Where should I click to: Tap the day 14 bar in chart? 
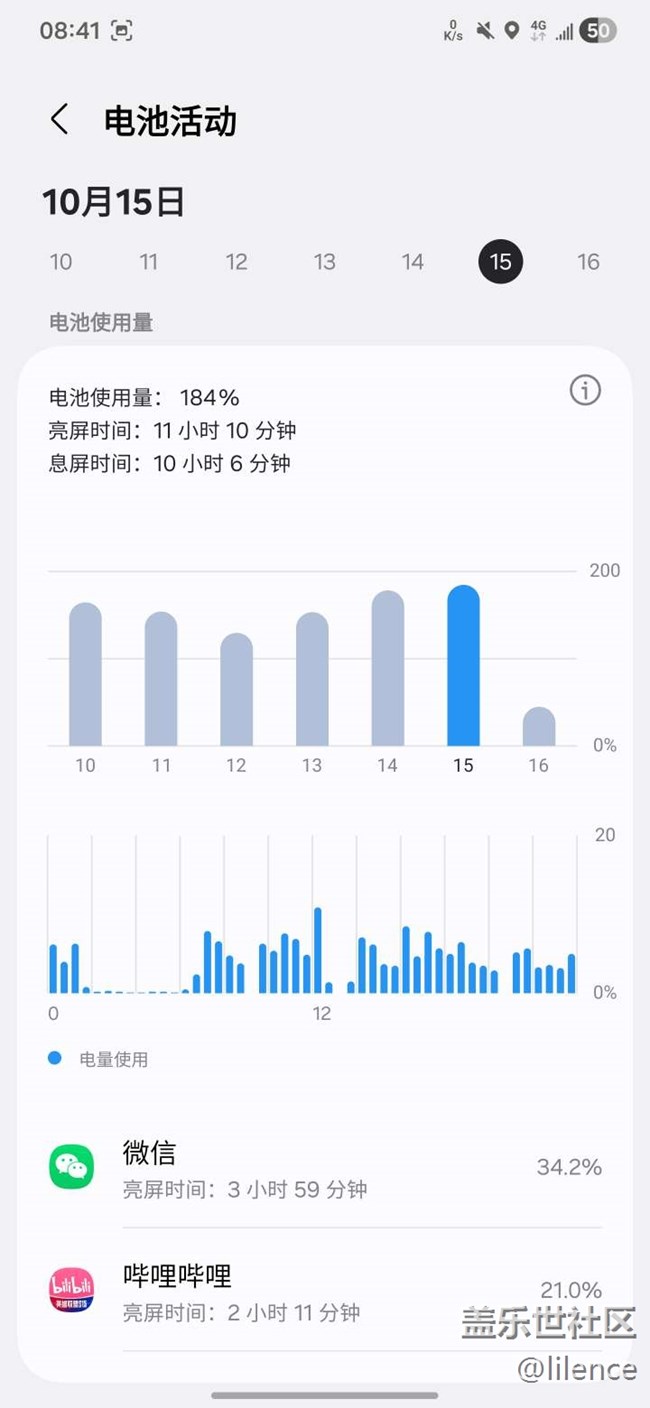[x=387, y=670]
